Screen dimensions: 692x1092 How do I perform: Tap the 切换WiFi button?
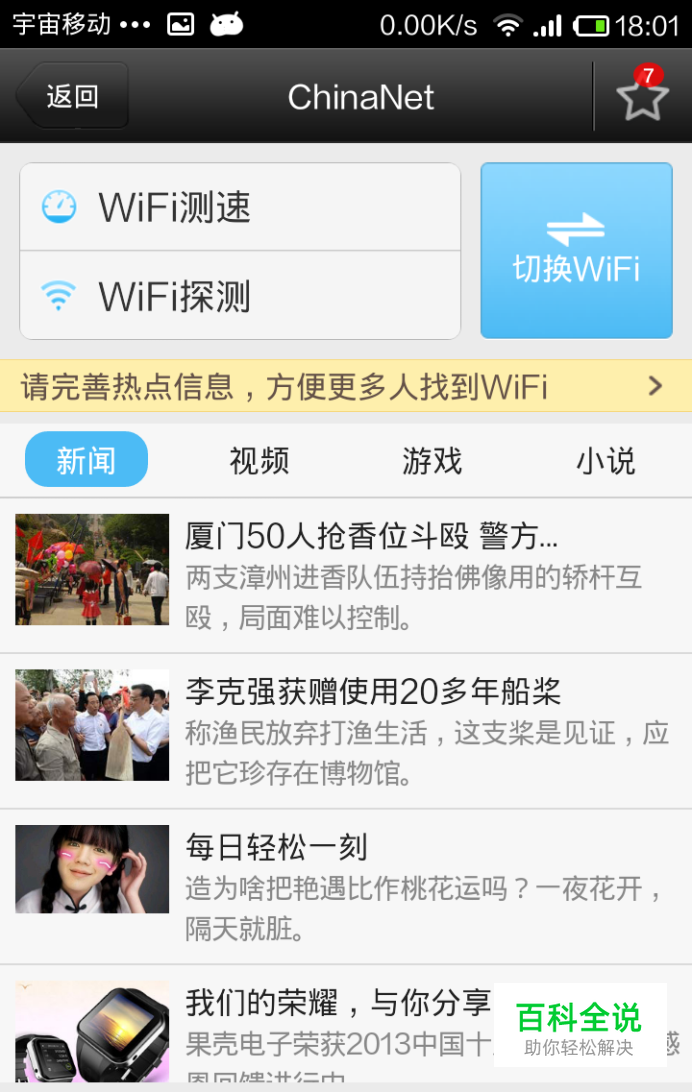576,251
